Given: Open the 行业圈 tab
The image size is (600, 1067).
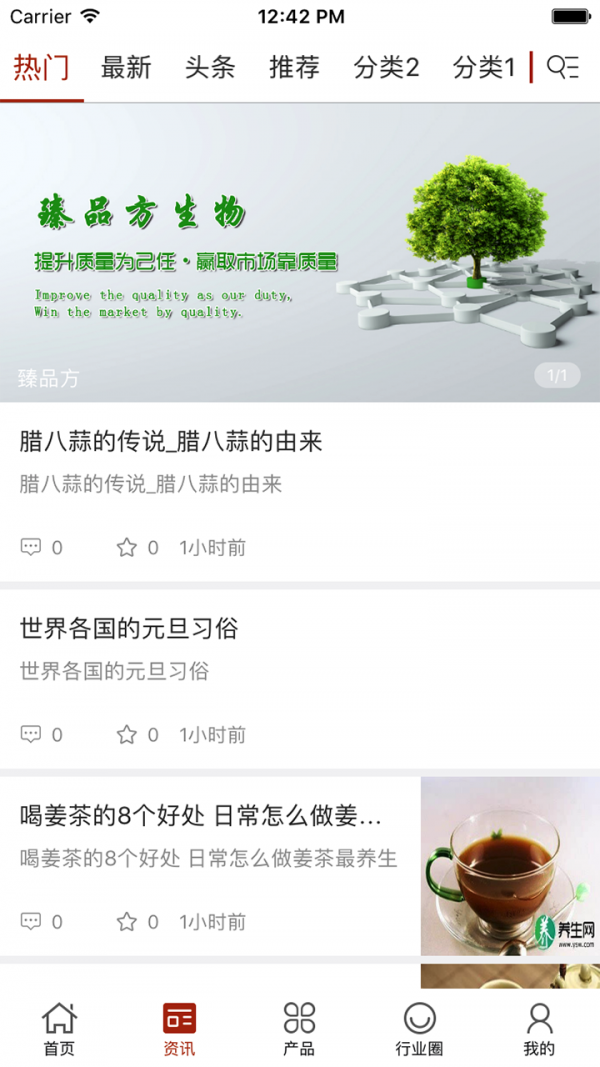Looking at the screenshot, I should point(419,1028).
